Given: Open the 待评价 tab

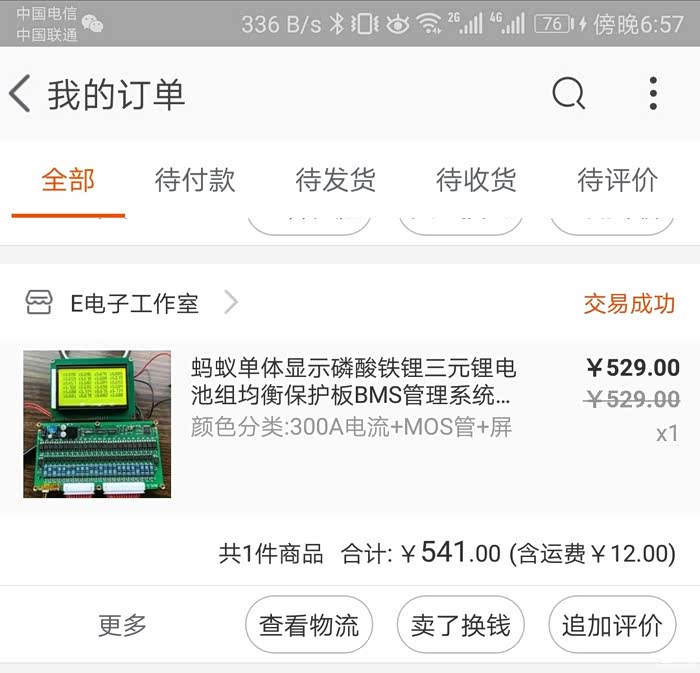Looking at the screenshot, I should 617,180.
